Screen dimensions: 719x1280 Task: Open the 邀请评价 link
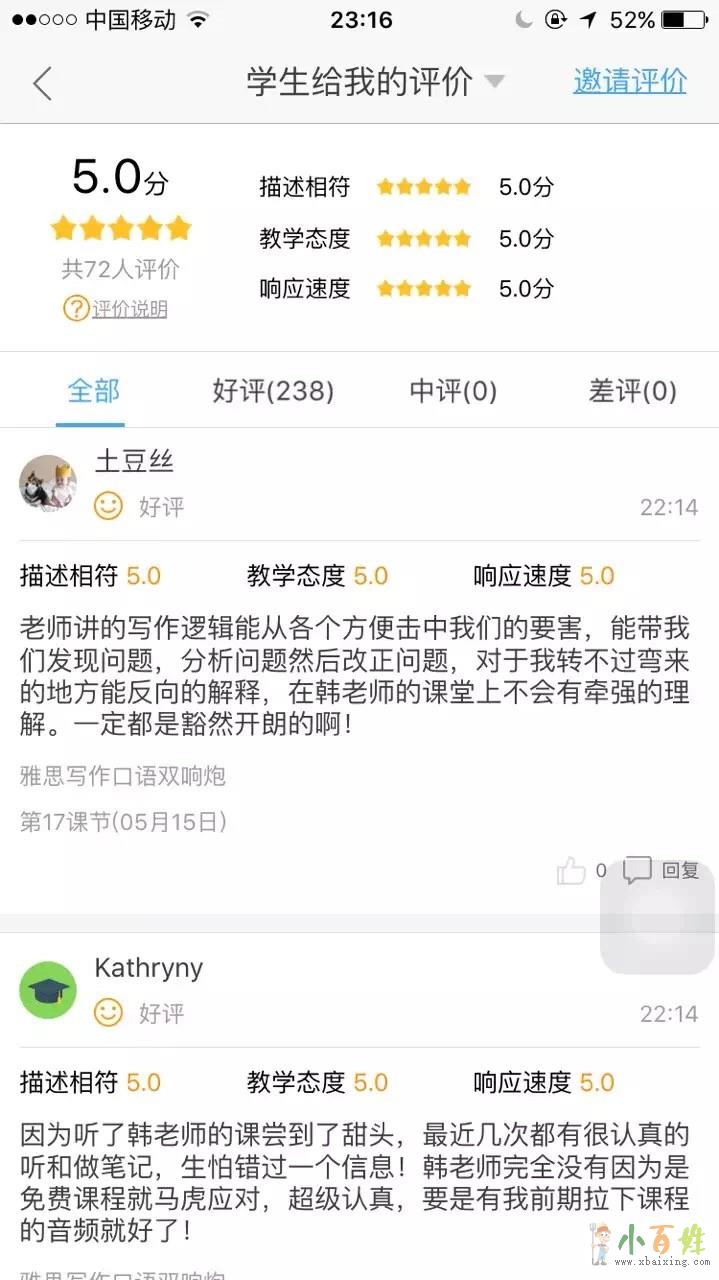pyautogui.click(x=630, y=82)
